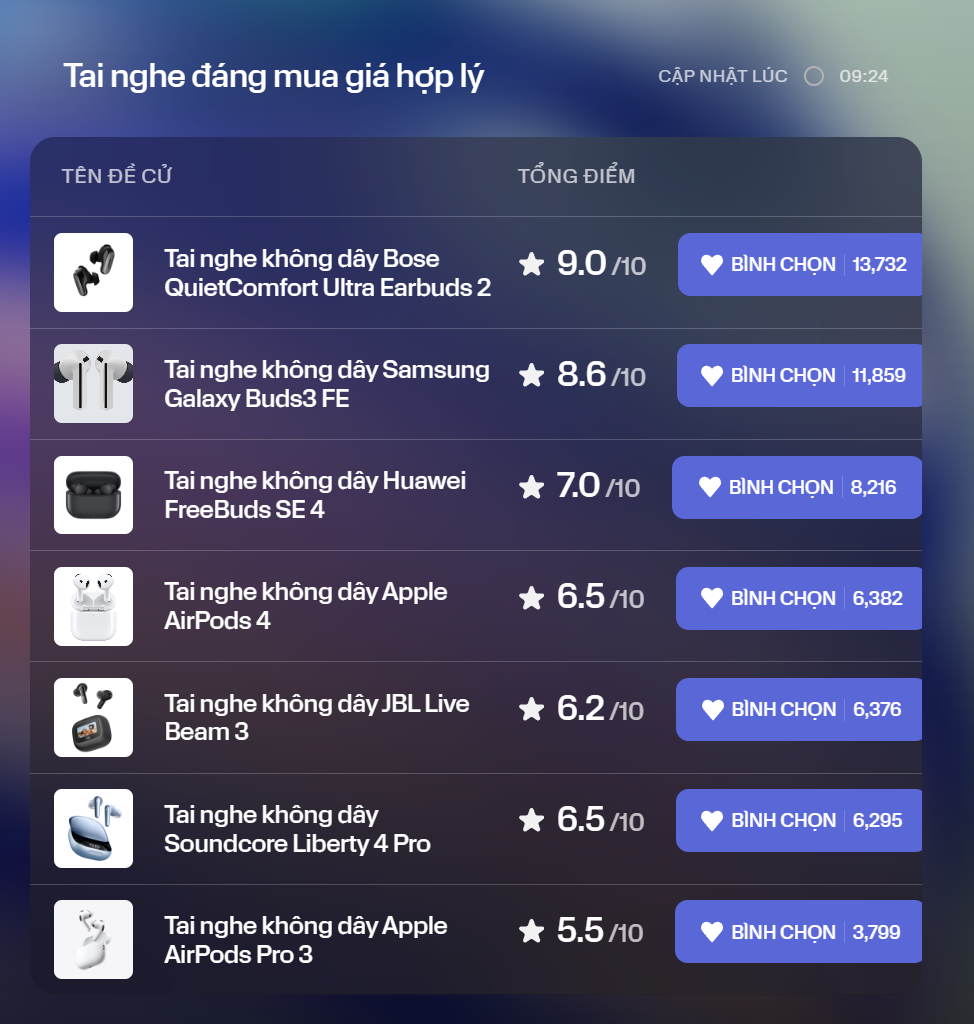
Task: Click the clock circle icon near CẬP NHẬT LÚC
Action: coord(813,75)
